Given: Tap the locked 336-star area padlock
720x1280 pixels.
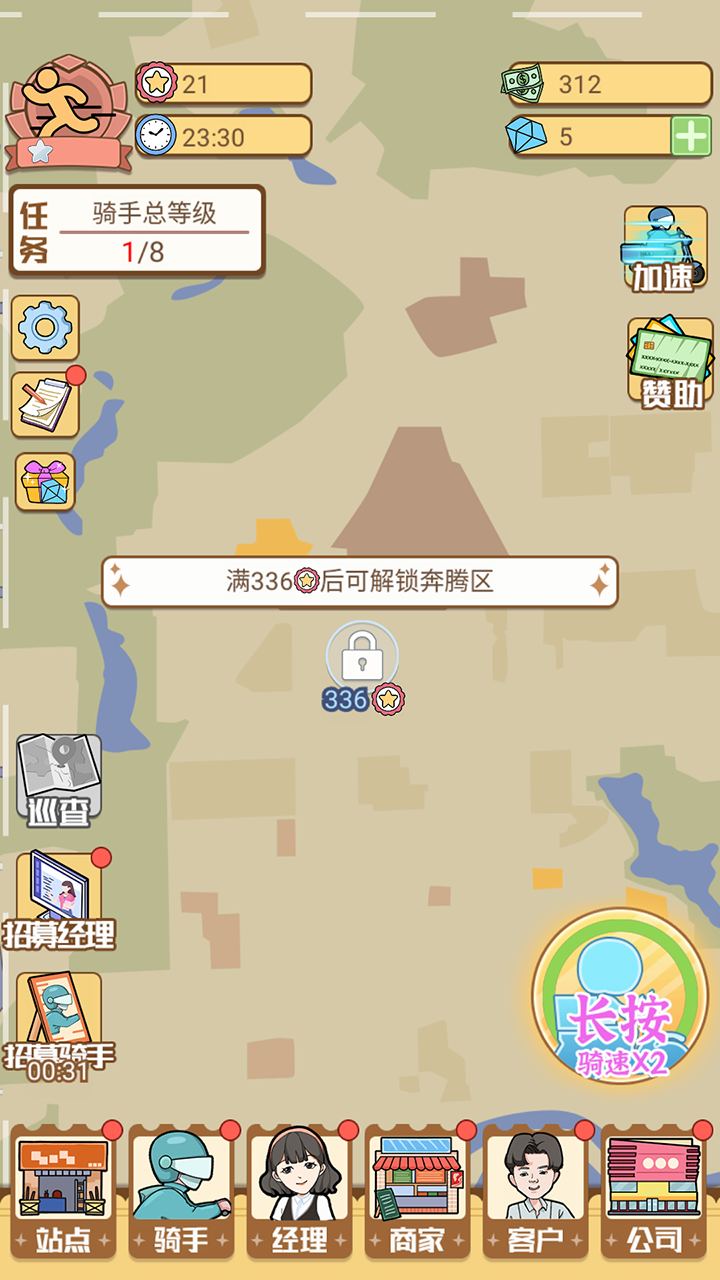Looking at the screenshot, I should point(362,658).
